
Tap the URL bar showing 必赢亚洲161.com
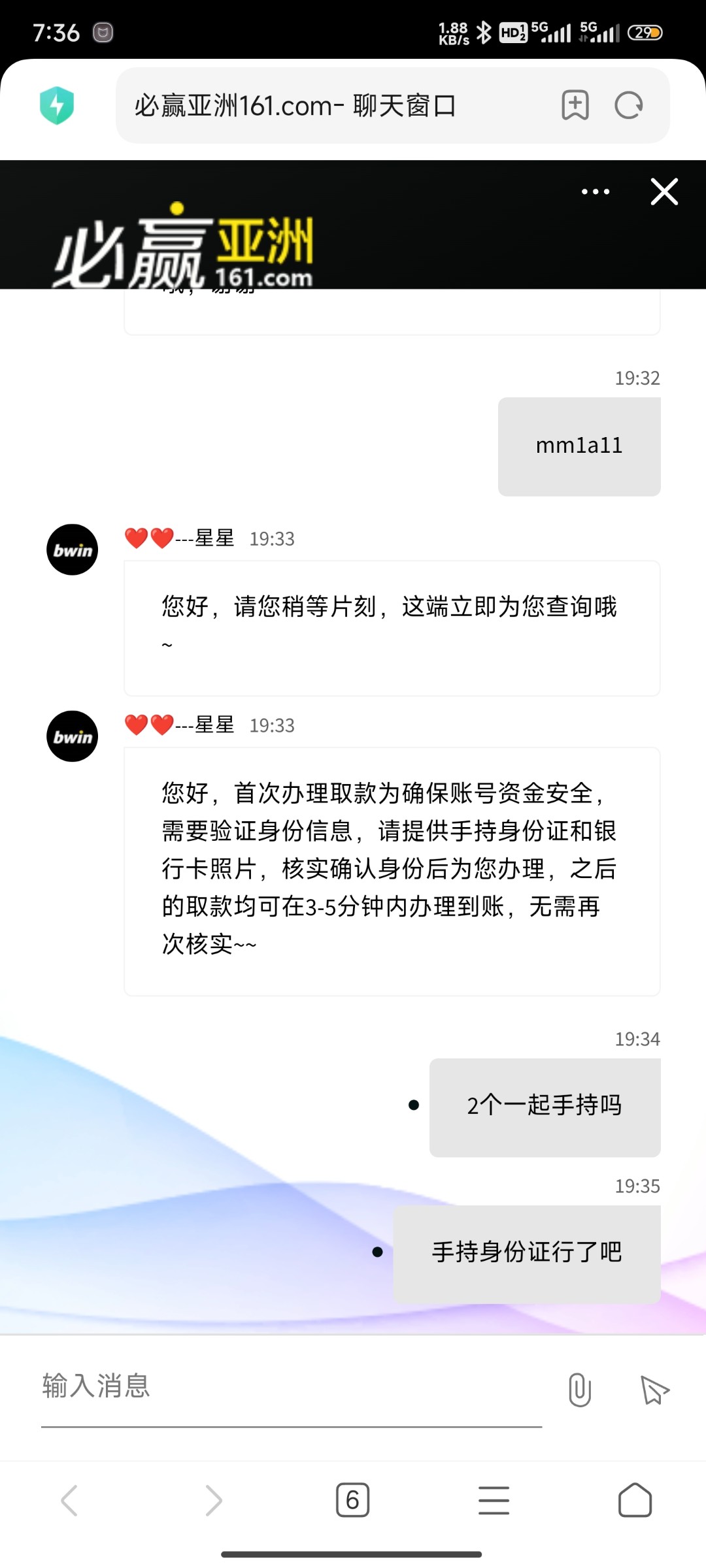(x=294, y=105)
